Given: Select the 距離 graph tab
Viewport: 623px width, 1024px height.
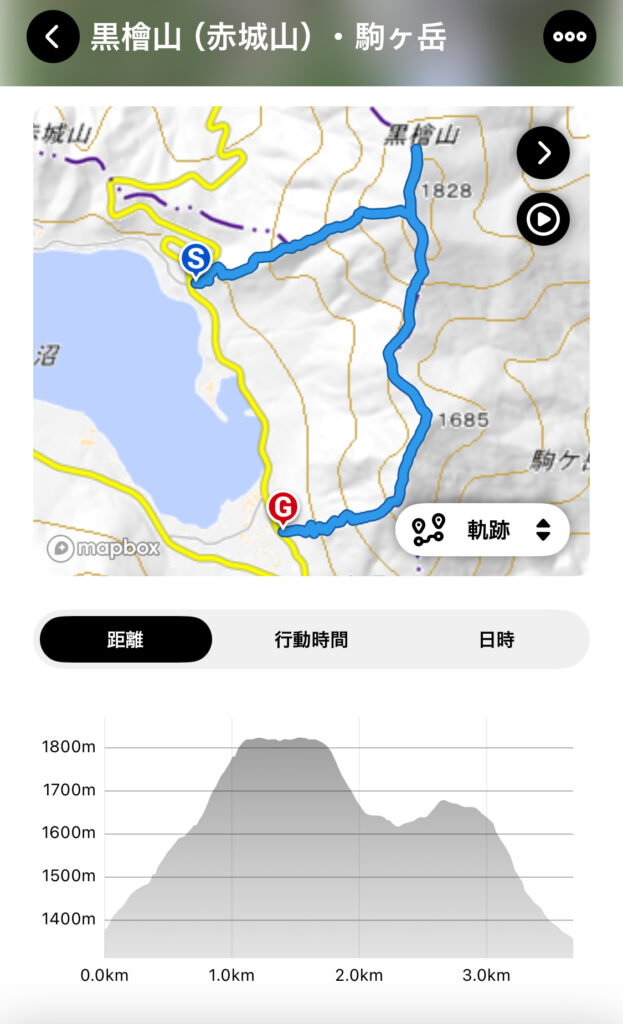Looking at the screenshot, I should pyautogui.click(x=126, y=640).
